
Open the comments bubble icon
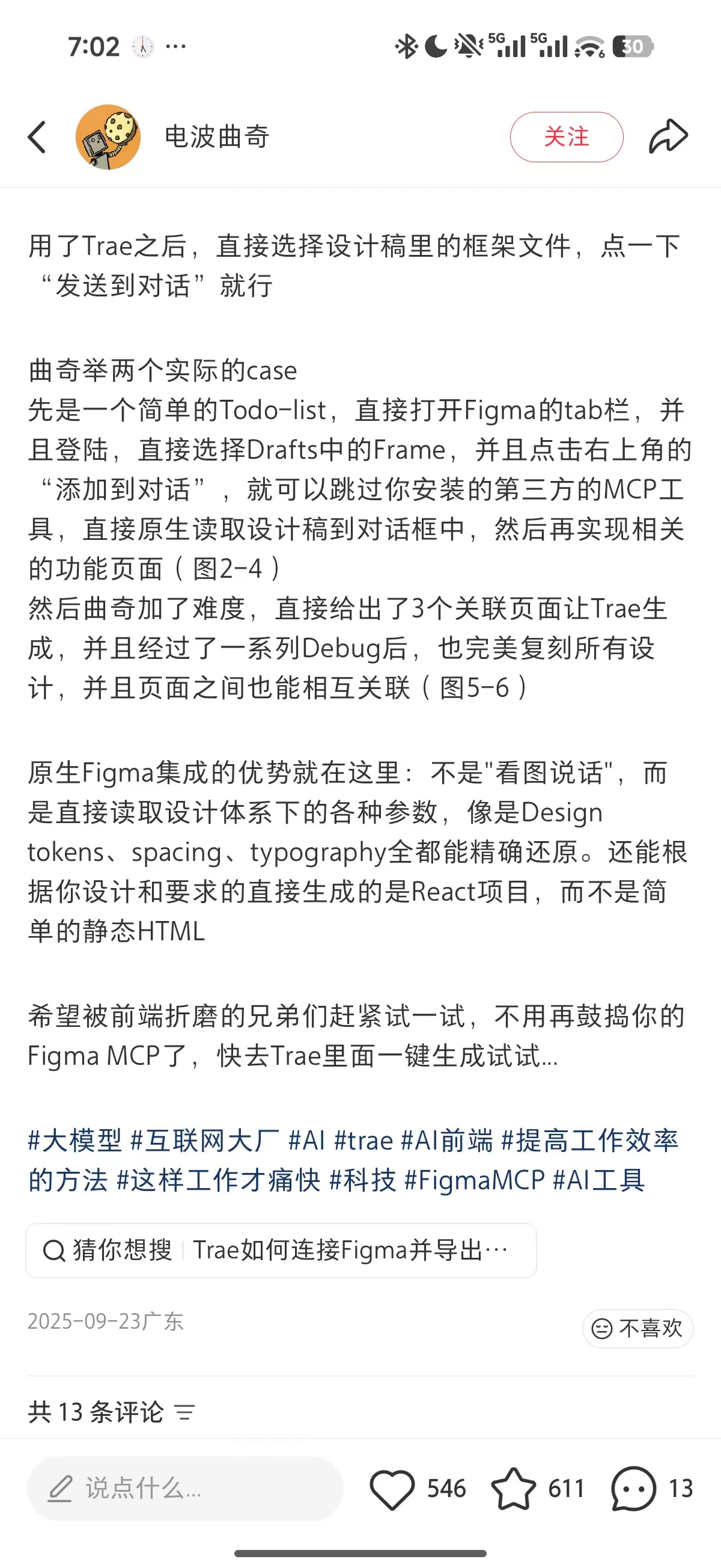(x=634, y=1488)
